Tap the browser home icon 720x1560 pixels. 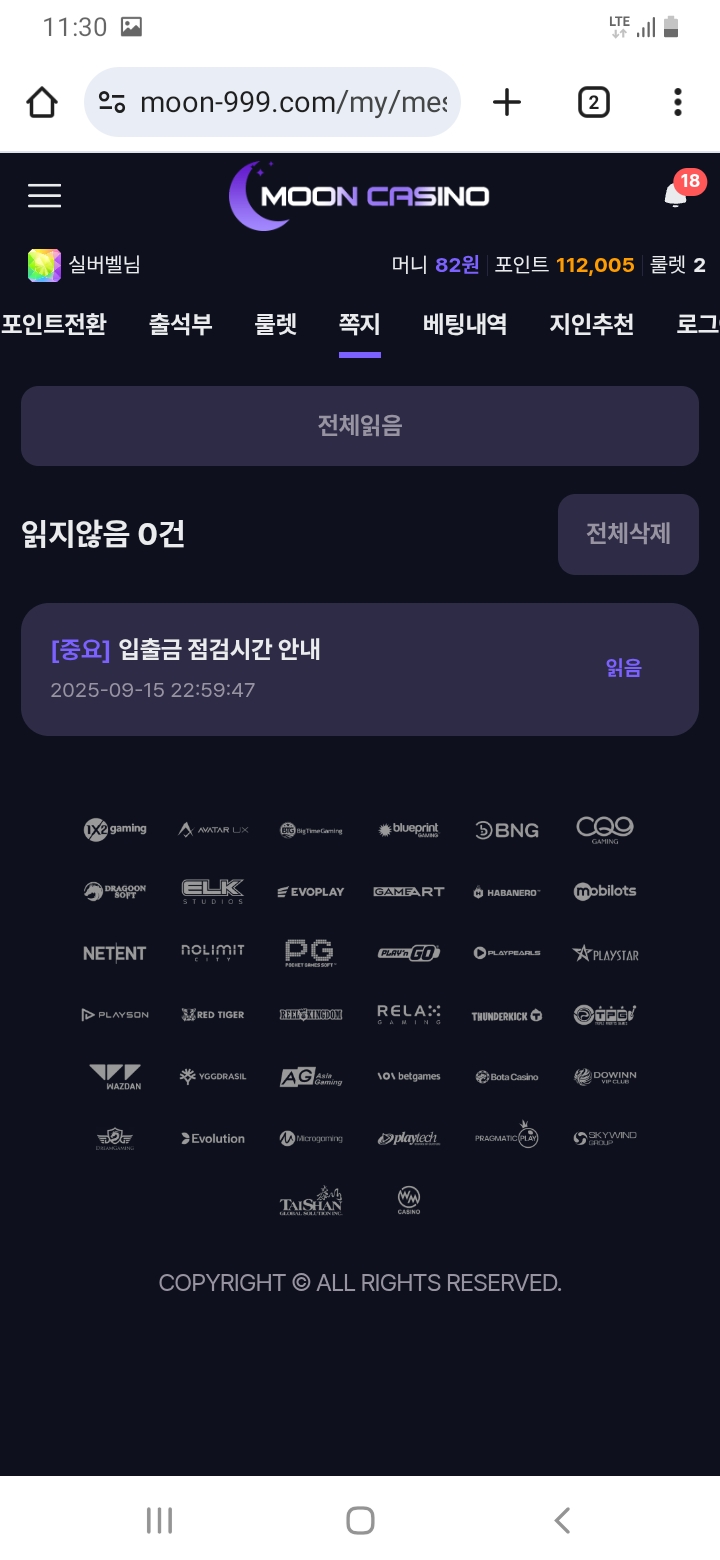pyautogui.click(x=42, y=102)
